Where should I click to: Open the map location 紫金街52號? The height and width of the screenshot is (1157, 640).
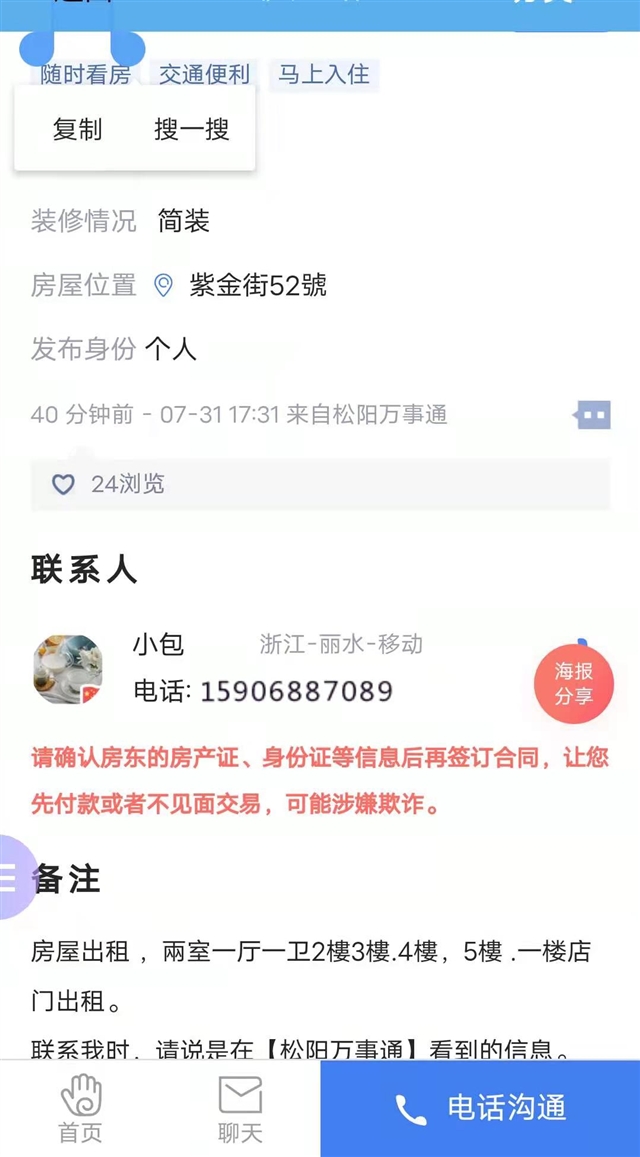257,286
